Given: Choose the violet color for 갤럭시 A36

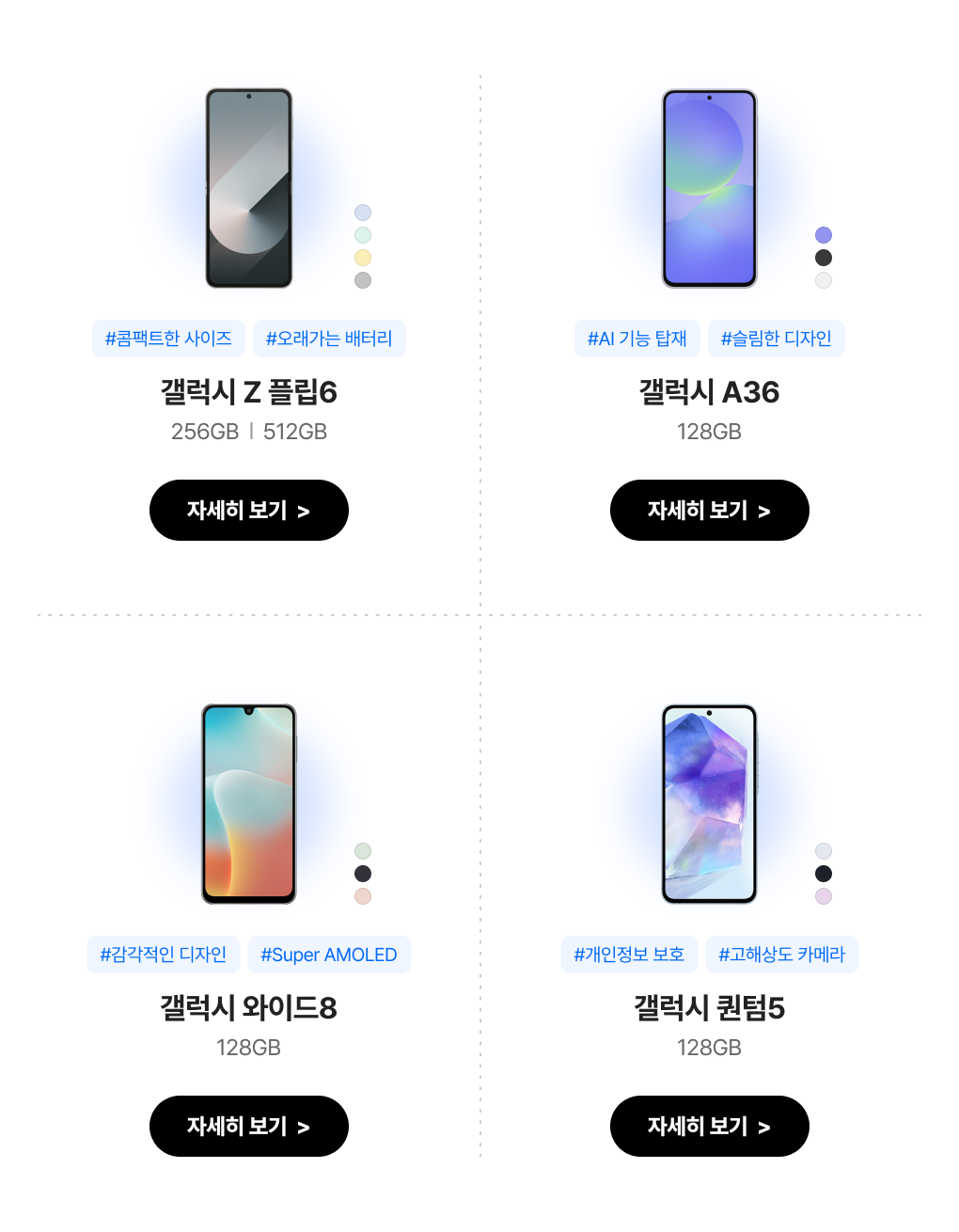Looking at the screenshot, I should tap(824, 235).
